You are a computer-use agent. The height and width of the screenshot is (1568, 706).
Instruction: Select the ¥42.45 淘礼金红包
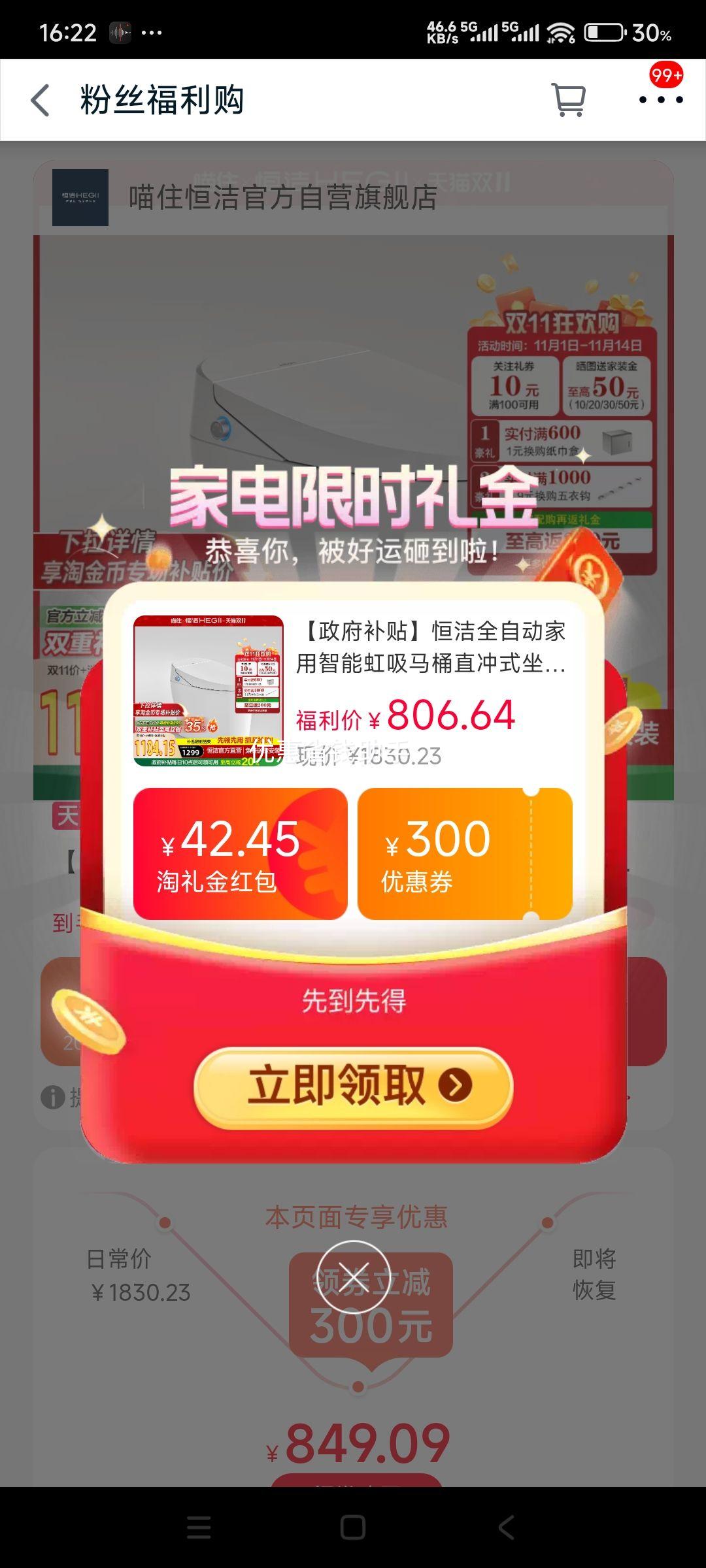pyautogui.click(x=240, y=853)
